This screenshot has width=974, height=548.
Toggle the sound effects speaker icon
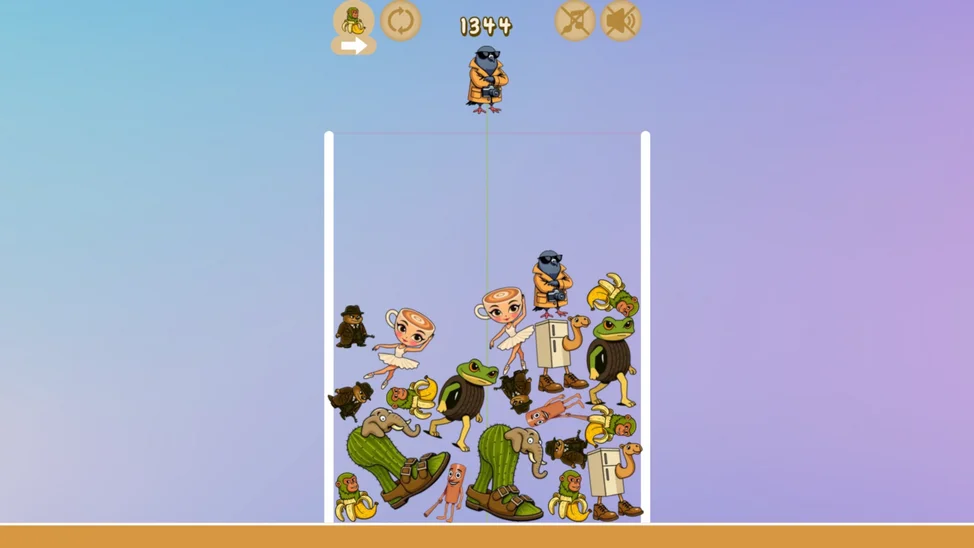point(620,21)
